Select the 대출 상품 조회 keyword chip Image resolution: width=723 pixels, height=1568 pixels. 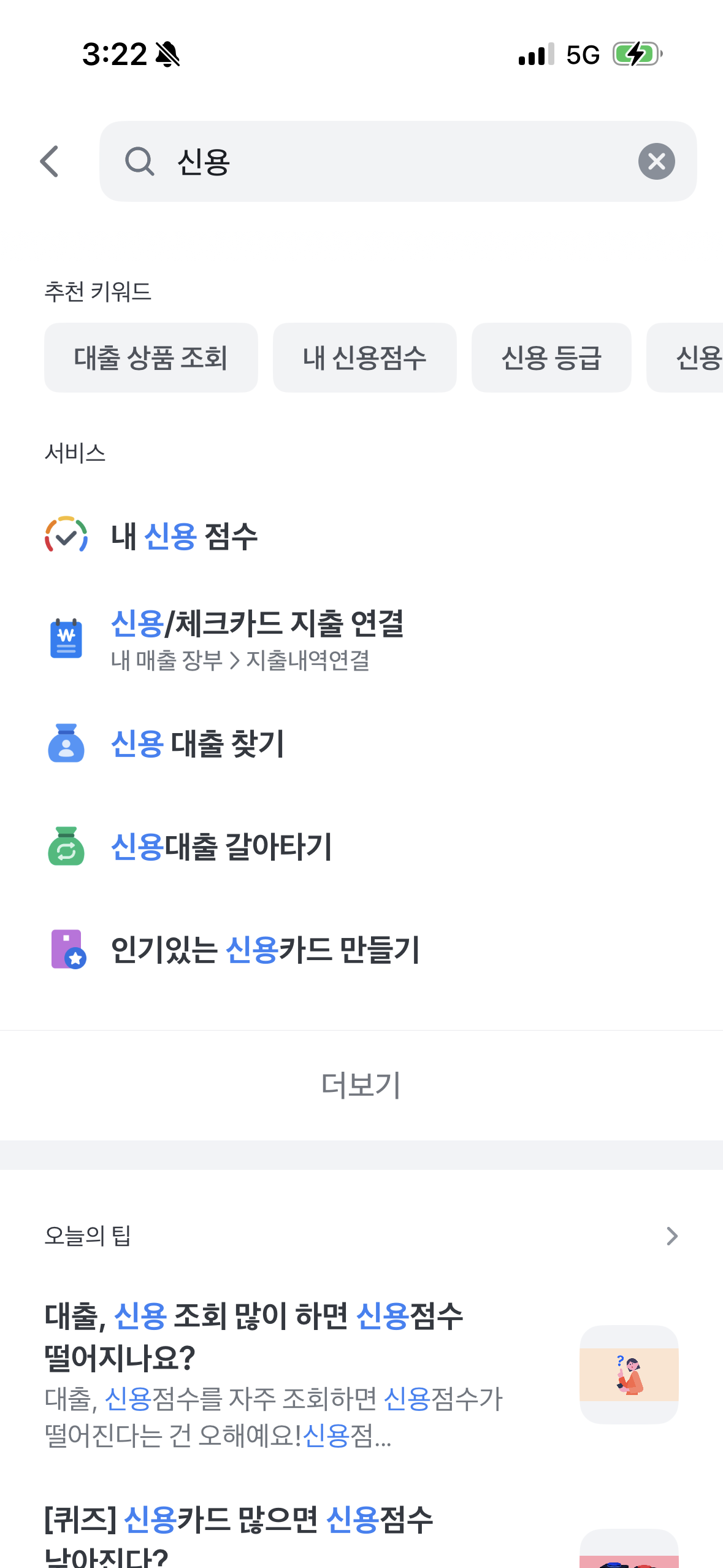pyautogui.click(x=151, y=358)
